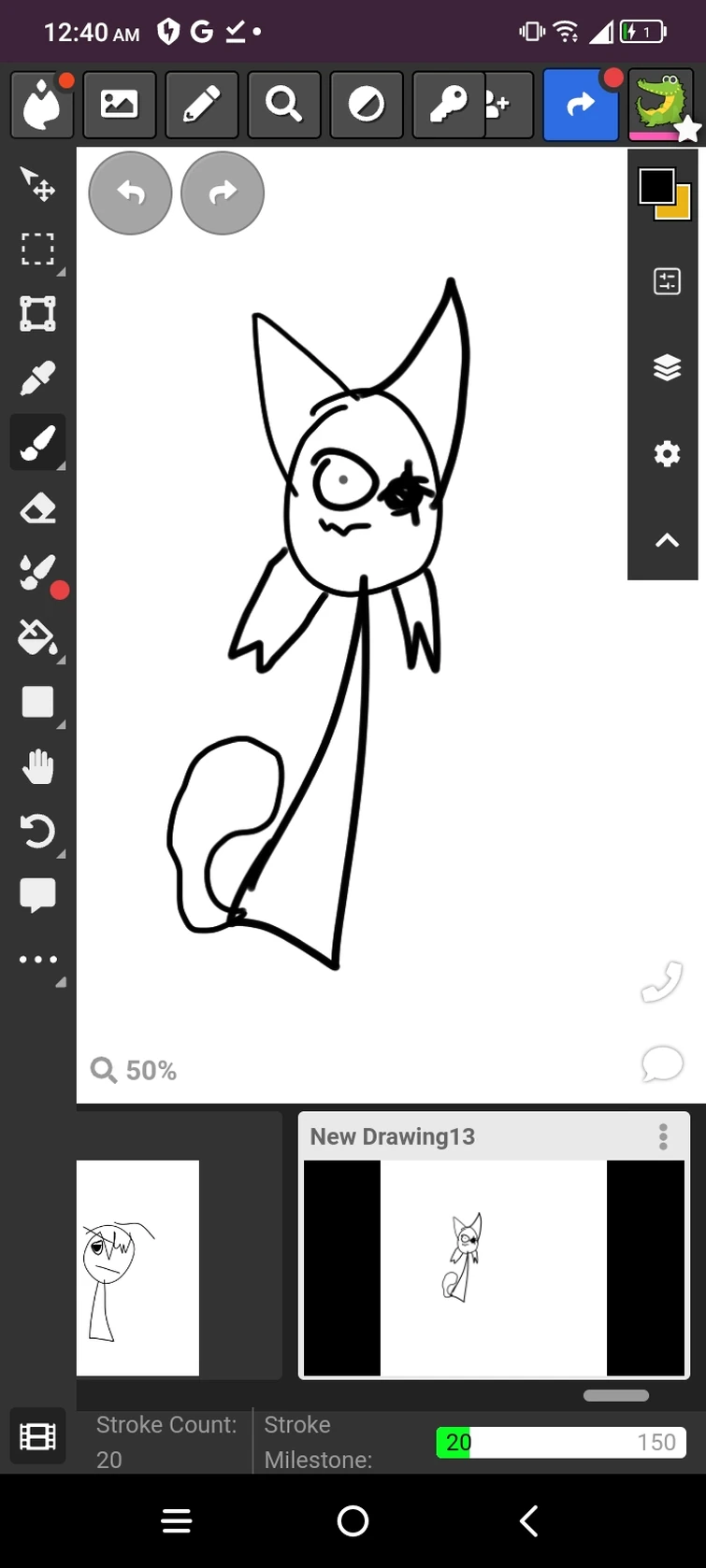706x1568 pixels.
Task: Open the gear settings
Action: click(x=667, y=454)
